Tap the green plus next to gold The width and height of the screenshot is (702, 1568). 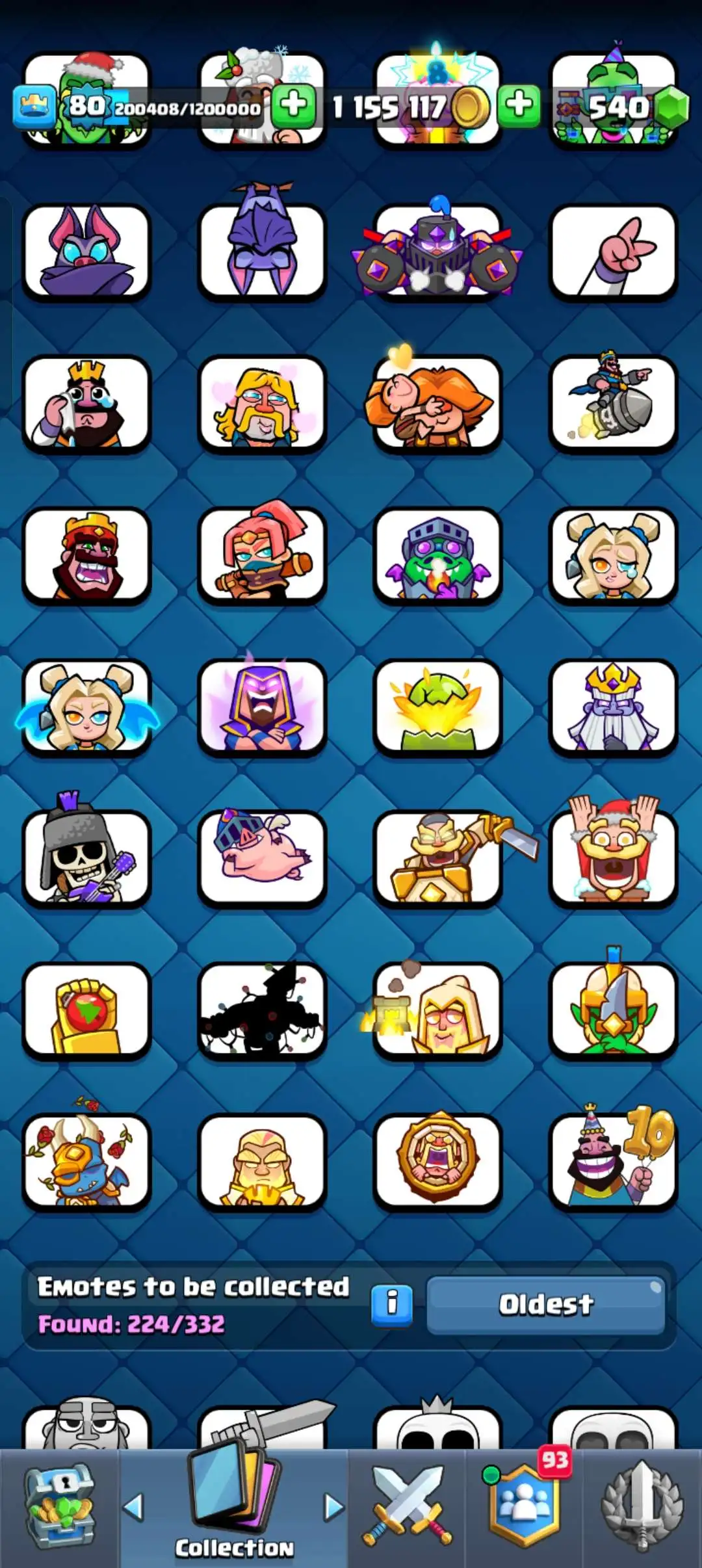point(518,105)
